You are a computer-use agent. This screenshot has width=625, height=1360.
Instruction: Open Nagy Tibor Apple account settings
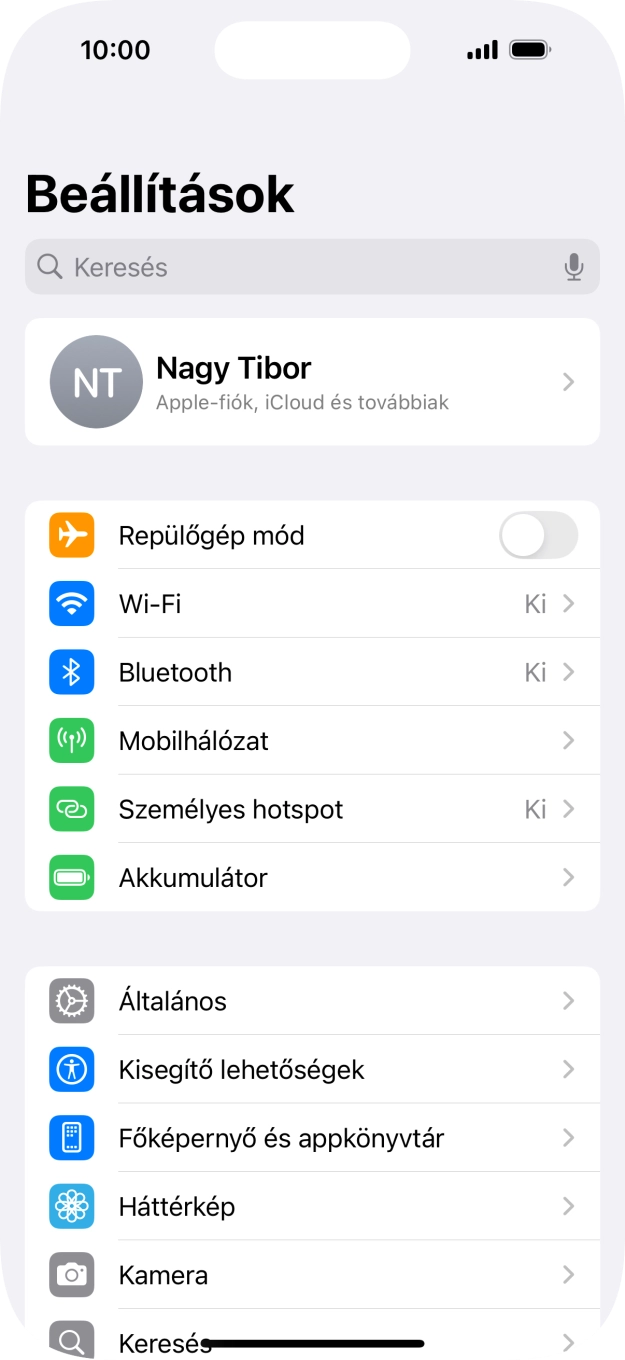(x=312, y=382)
